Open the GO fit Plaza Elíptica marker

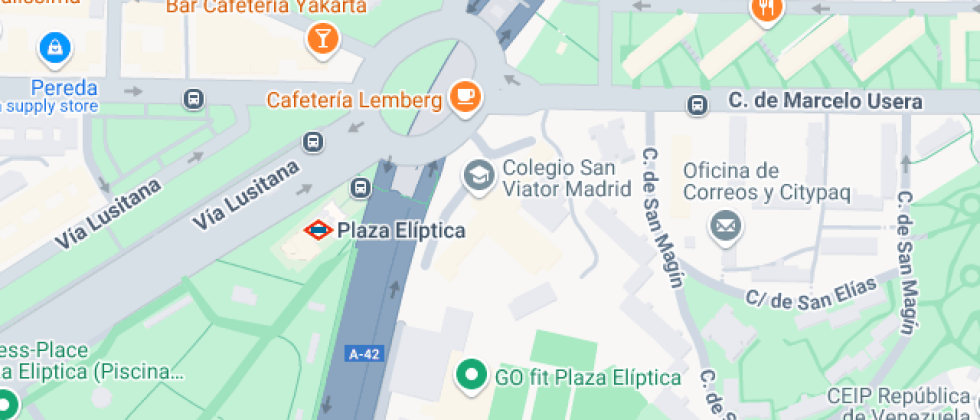472,376
